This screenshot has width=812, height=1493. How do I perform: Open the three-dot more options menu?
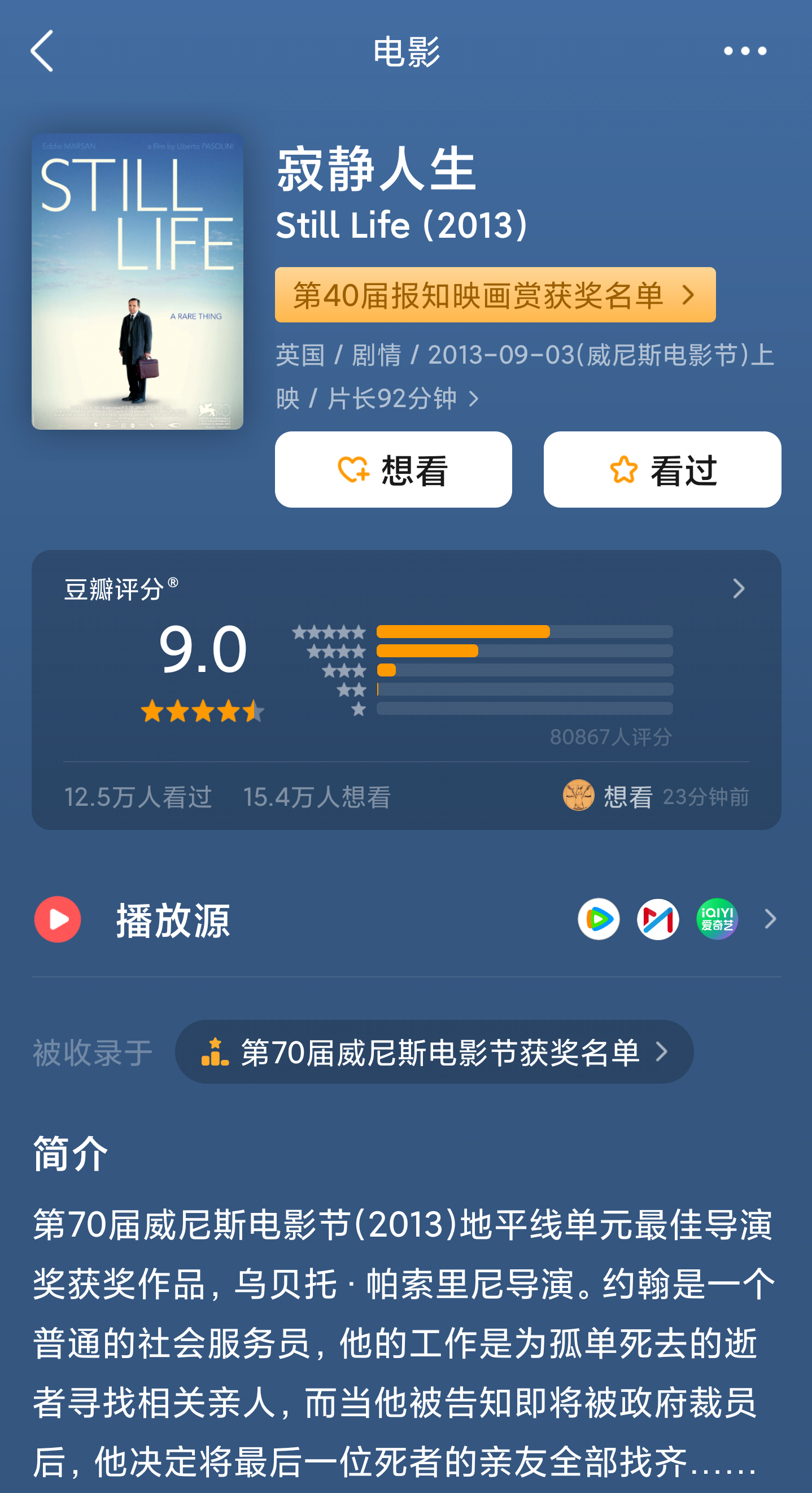(x=745, y=51)
